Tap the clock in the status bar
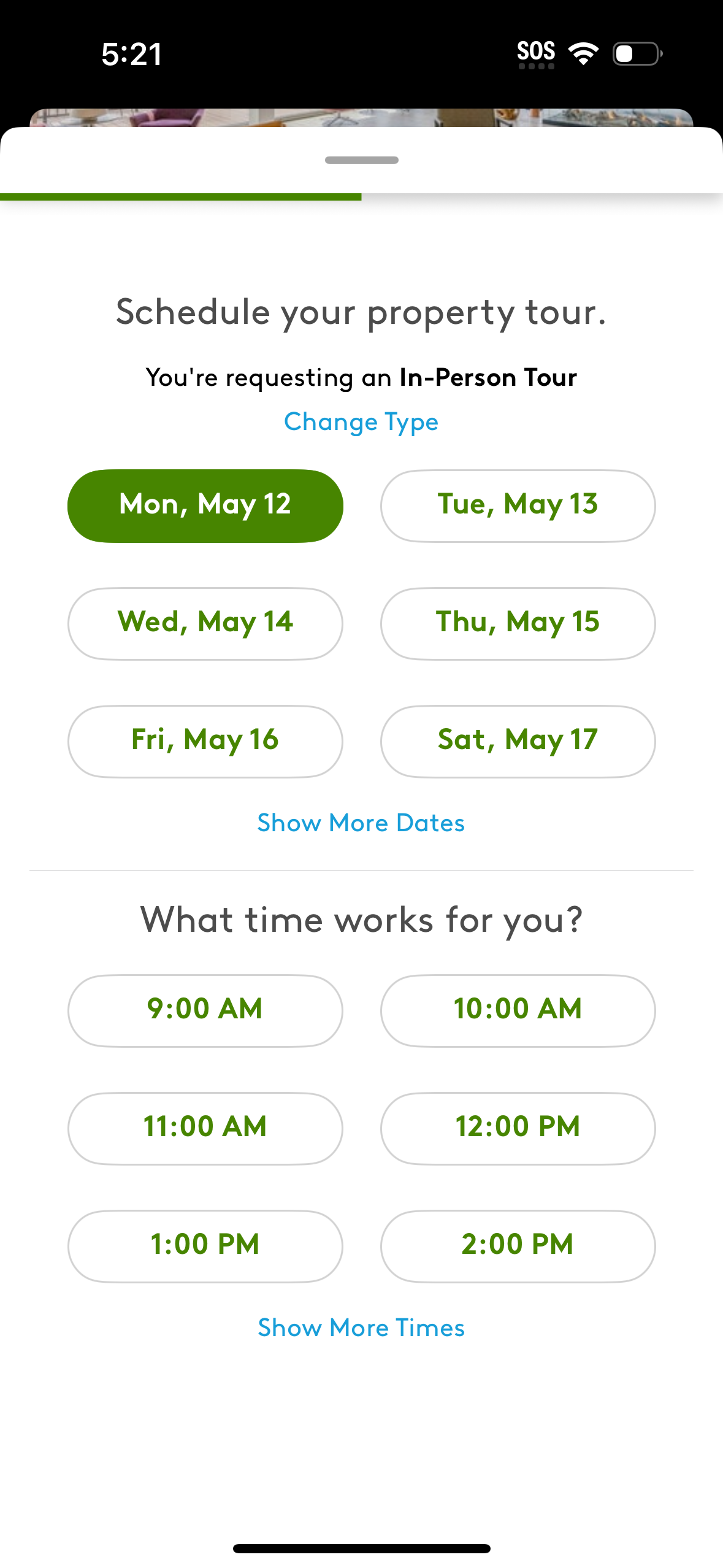 click(131, 54)
